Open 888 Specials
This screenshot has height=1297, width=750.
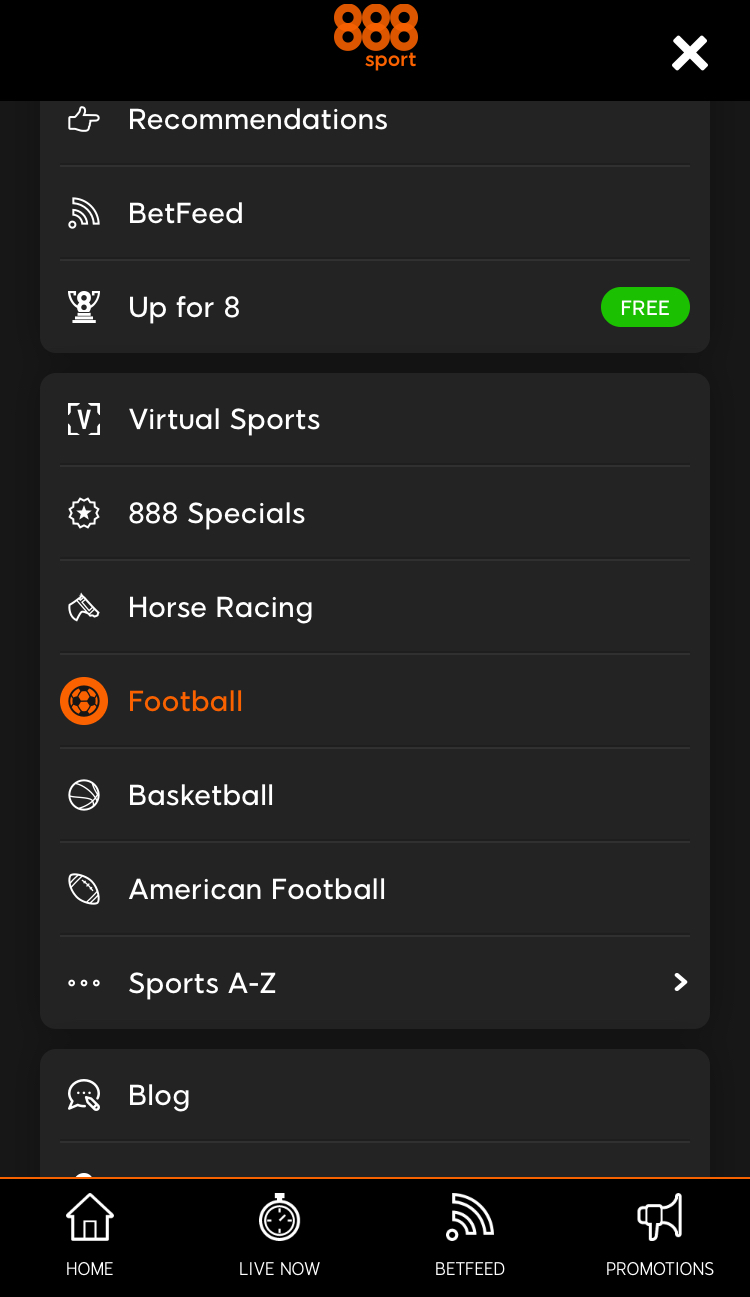[x=375, y=513]
